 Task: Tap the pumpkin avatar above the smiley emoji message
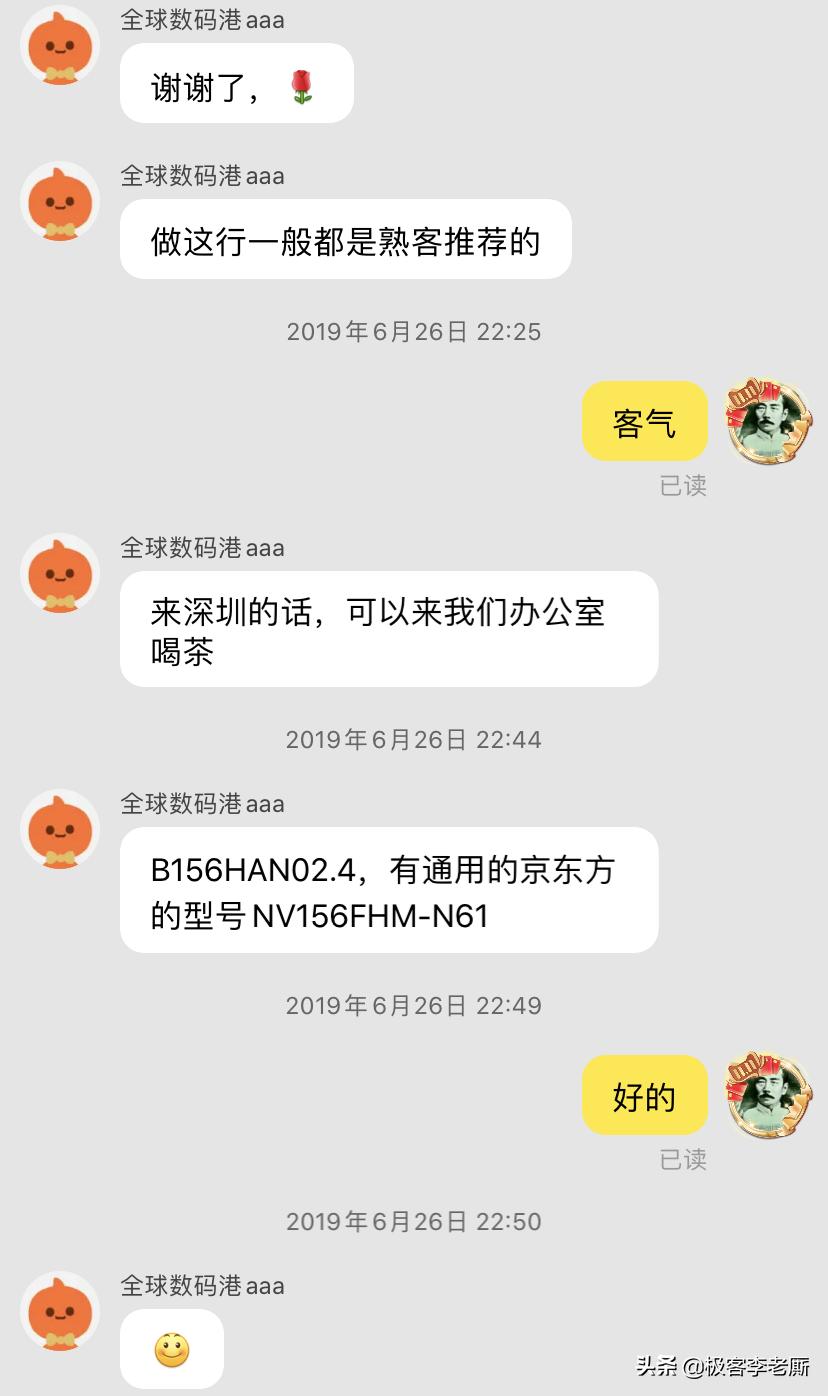click(x=58, y=1313)
